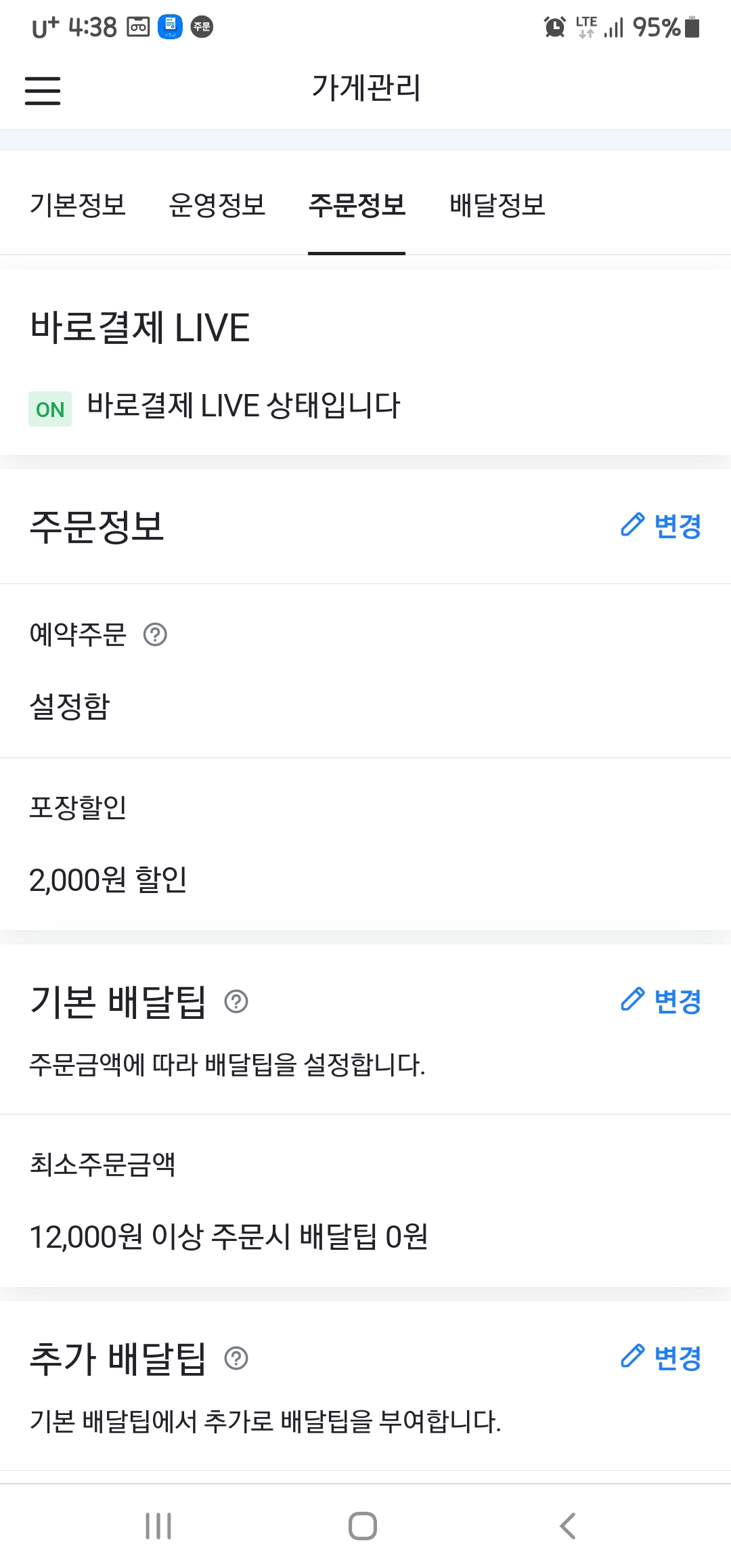
Task: Tap 변경 for 기본 배달팁
Action: pos(661,1001)
